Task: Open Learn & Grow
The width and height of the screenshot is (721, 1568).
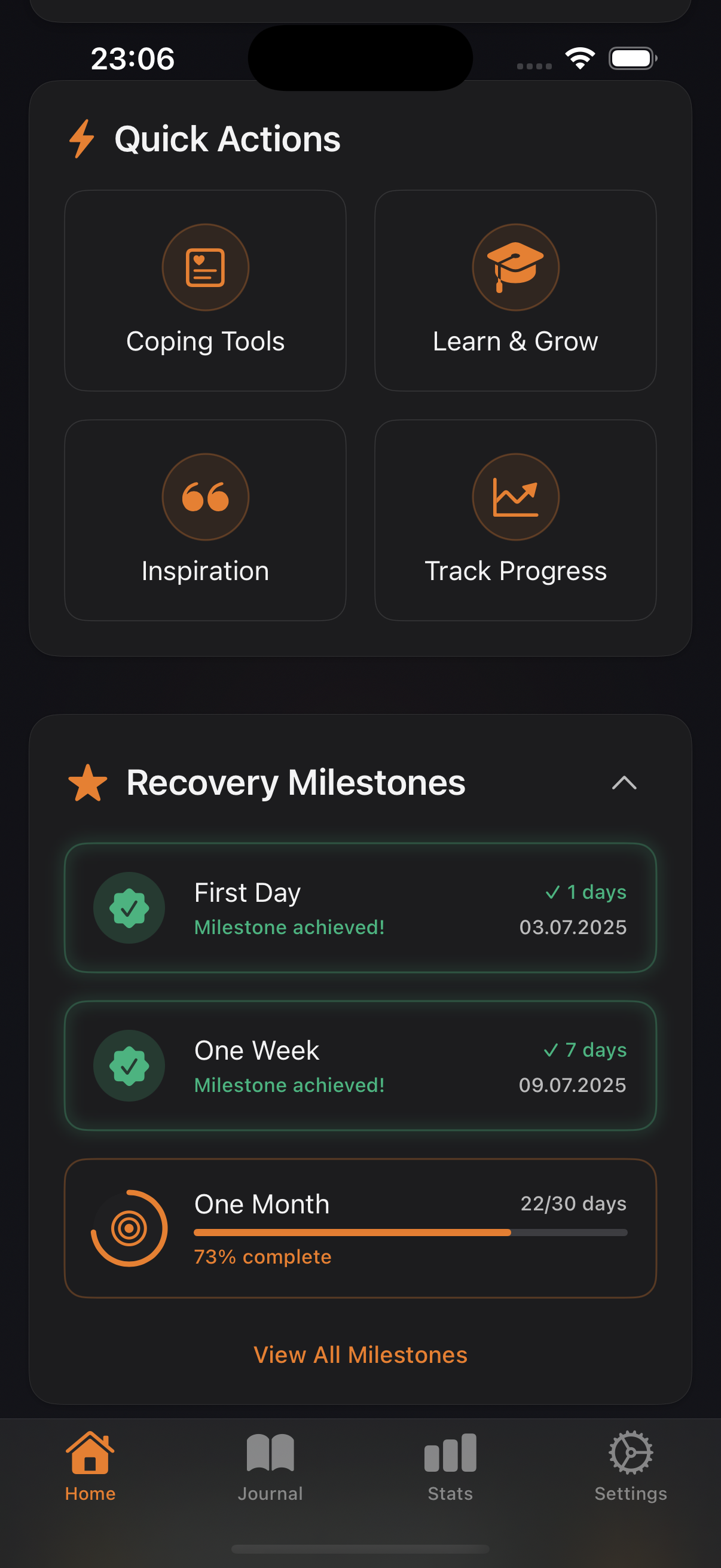Action: (x=515, y=291)
